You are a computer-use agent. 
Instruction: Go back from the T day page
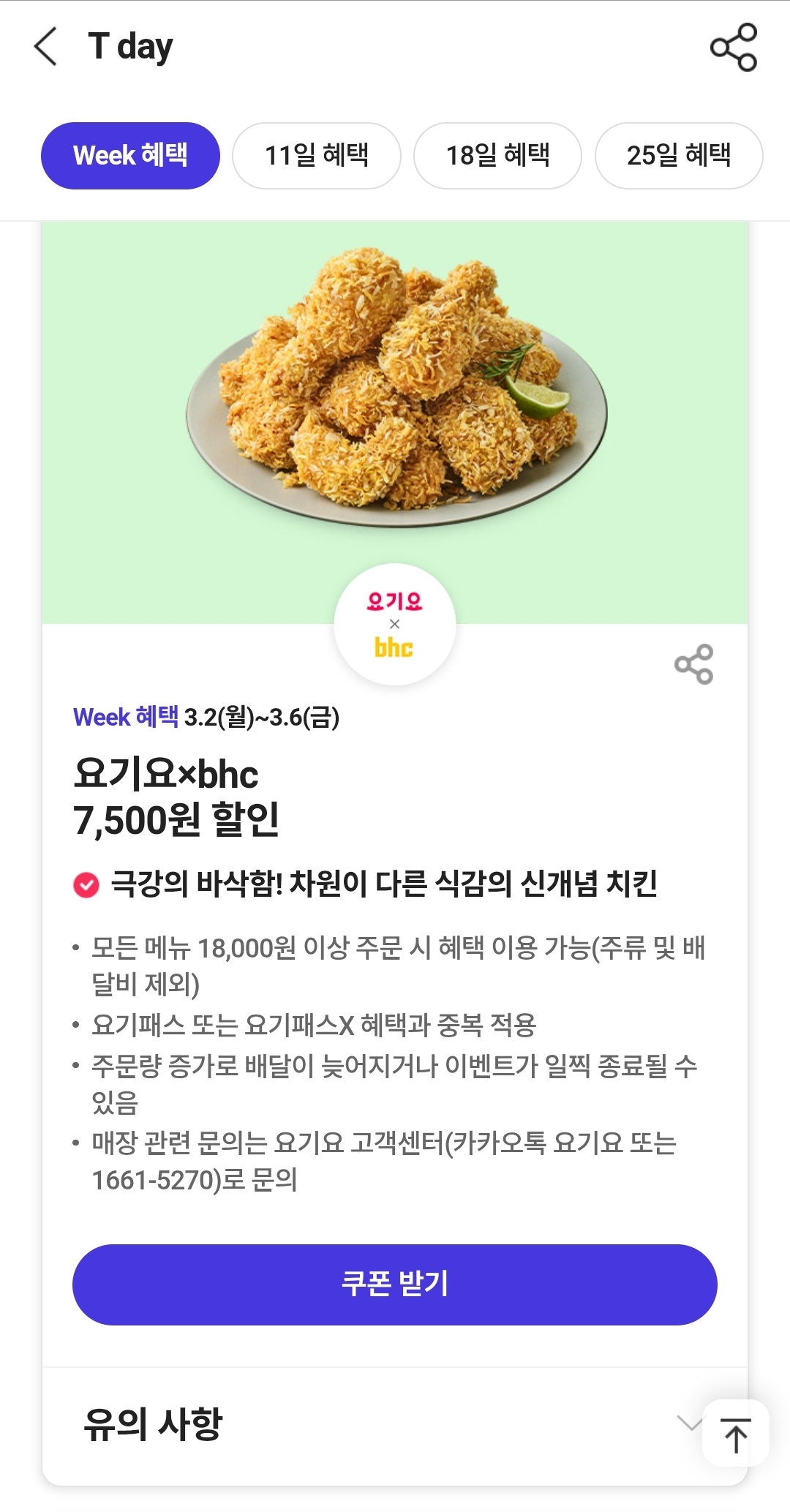click(x=46, y=47)
